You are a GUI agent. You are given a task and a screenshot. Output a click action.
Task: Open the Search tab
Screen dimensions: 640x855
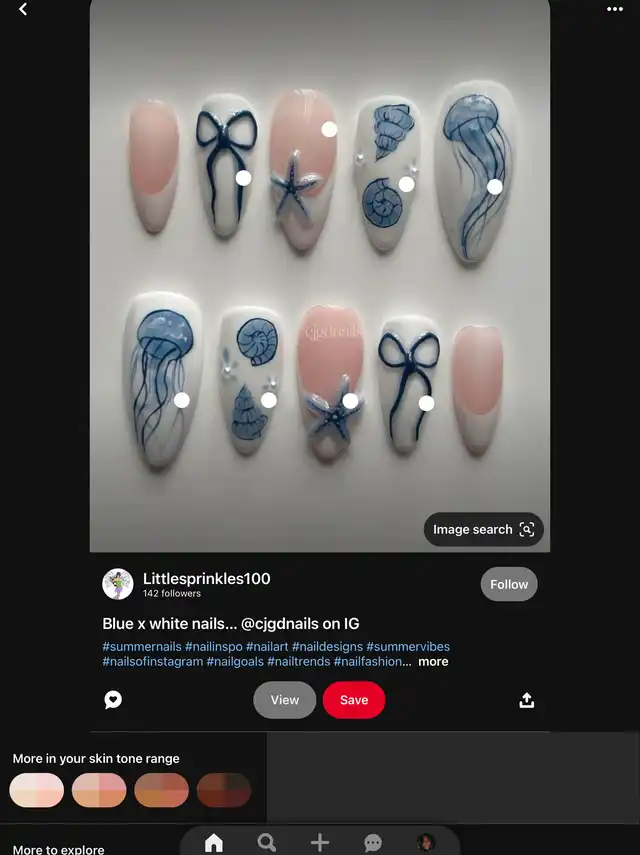(267, 842)
